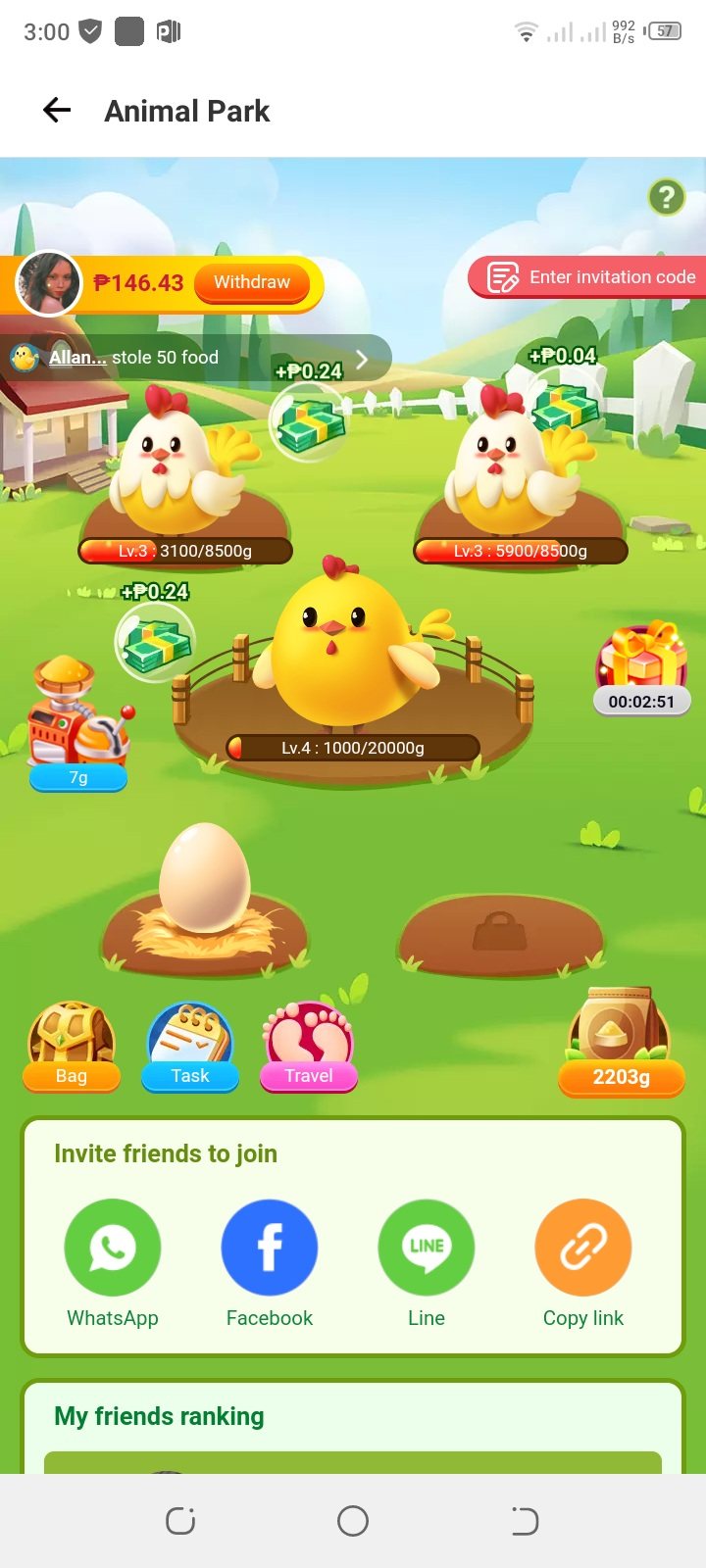Tap the 2203g feed bag
Screen dimensions: 706x1568
point(620,1041)
